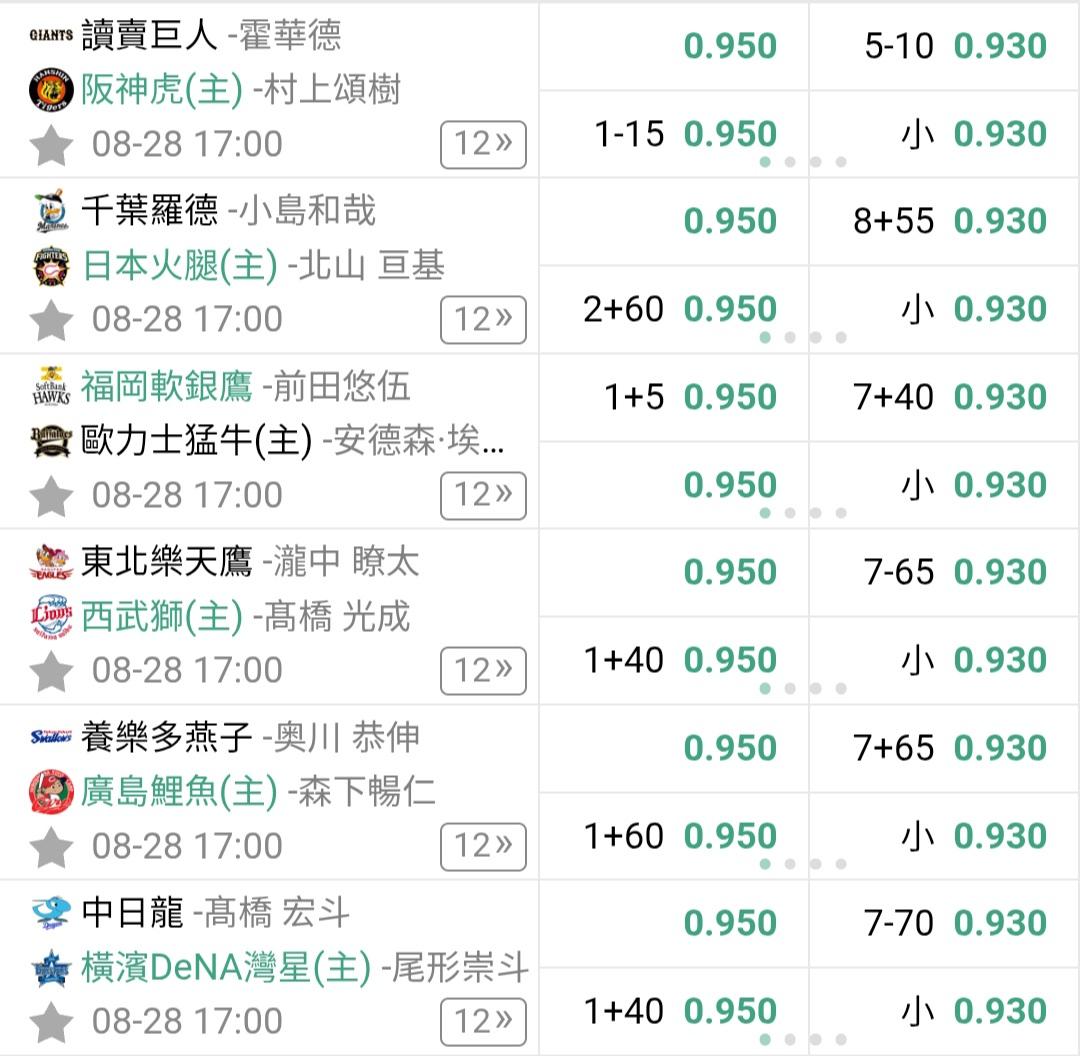This screenshot has width=1080, height=1056.
Task: Open the 12» more bets button for 阪神虎 game
Action: [484, 145]
